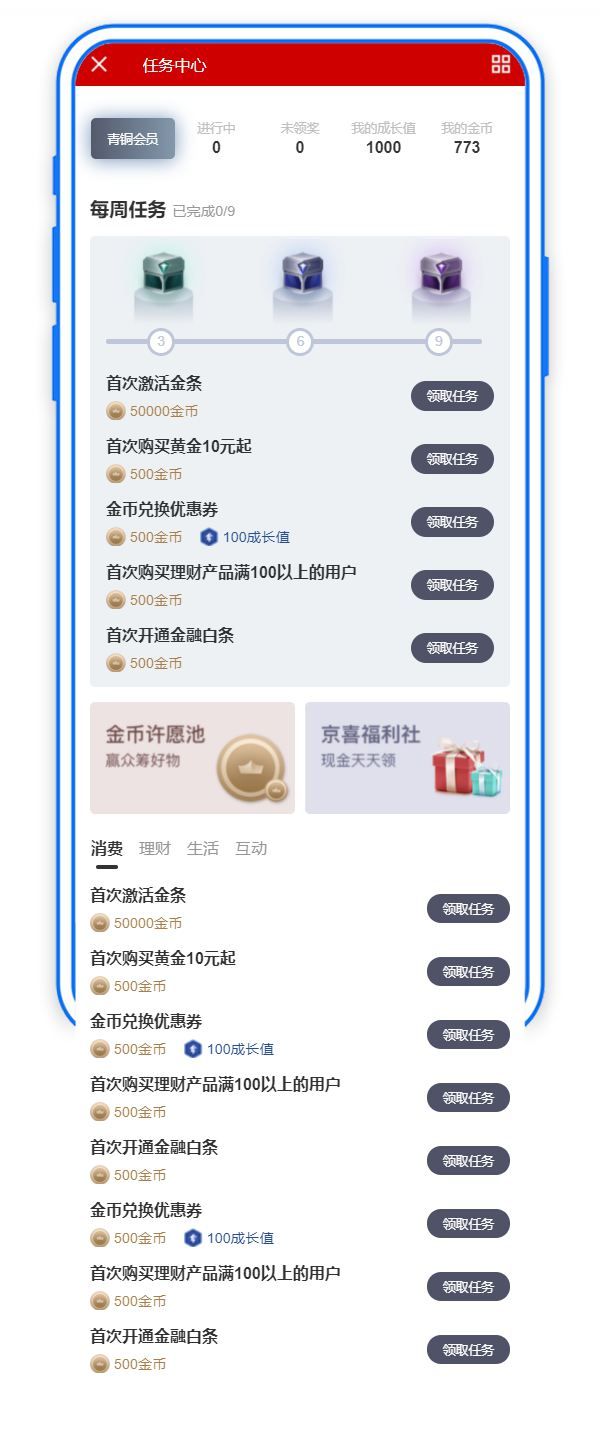Open the purple treasure chest at milestone 9
The height and width of the screenshot is (1436, 600).
pos(440,280)
